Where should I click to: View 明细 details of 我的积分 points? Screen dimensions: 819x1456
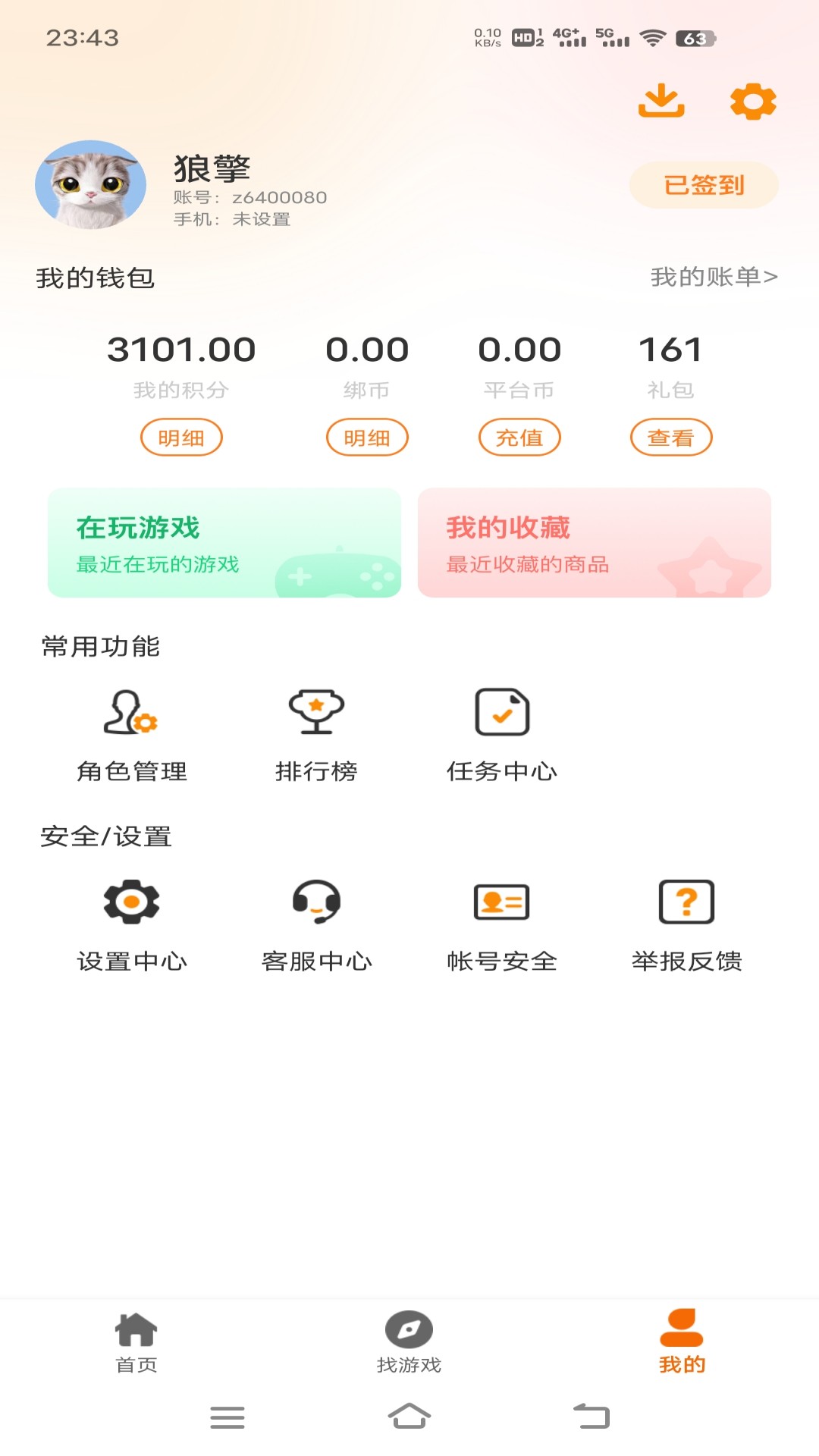(x=181, y=438)
